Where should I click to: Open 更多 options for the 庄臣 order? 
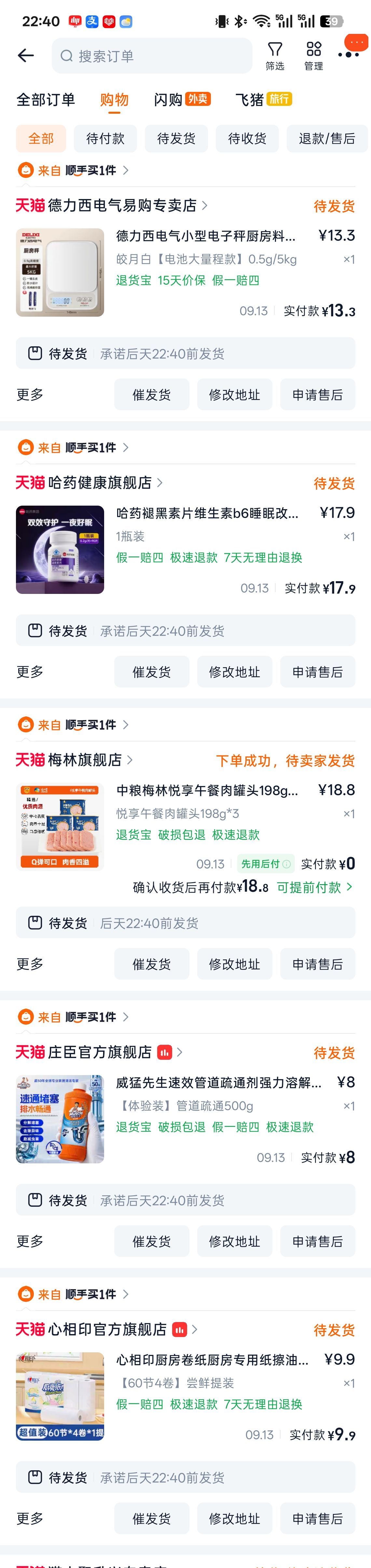tap(30, 1241)
